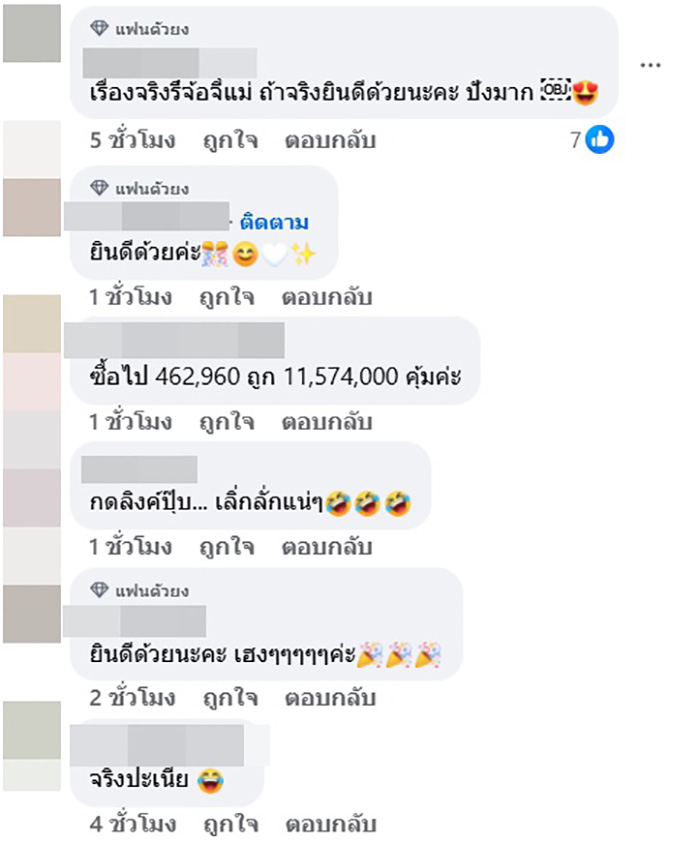The width and height of the screenshot is (700, 842).
Task: Reply to the comment ending with ปังมาก
Action: tap(330, 141)
